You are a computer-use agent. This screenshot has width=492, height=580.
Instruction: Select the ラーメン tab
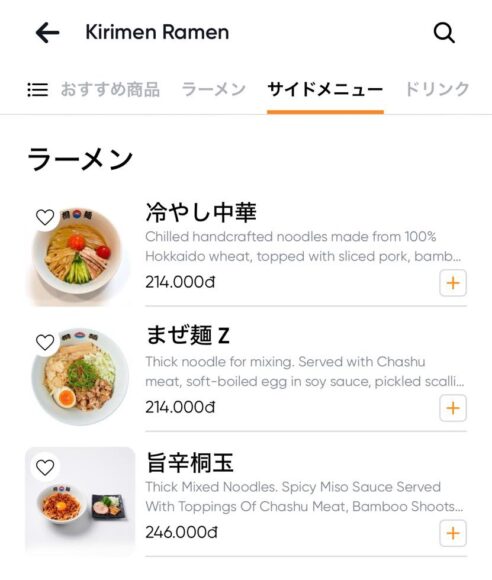click(x=213, y=90)
